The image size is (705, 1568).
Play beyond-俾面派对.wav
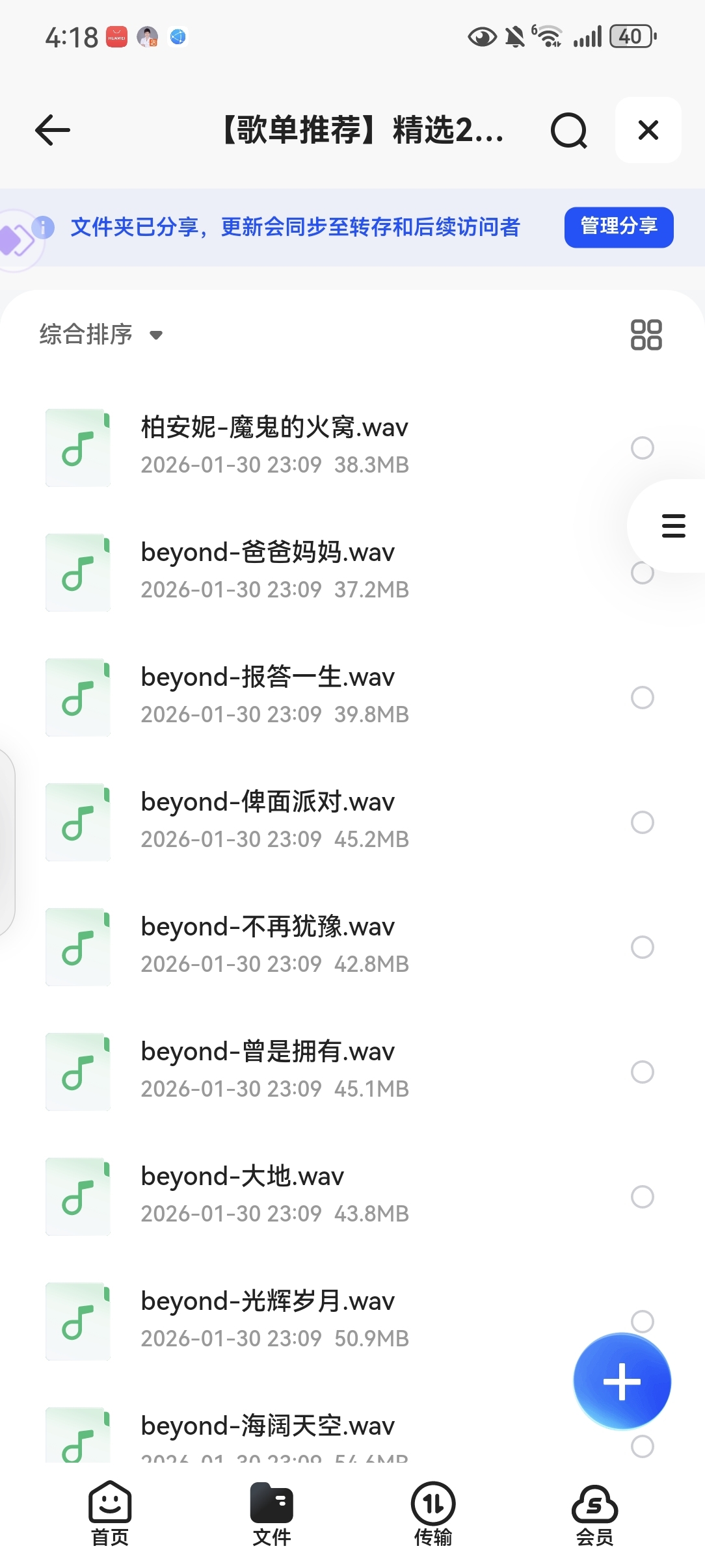(268, 820)
